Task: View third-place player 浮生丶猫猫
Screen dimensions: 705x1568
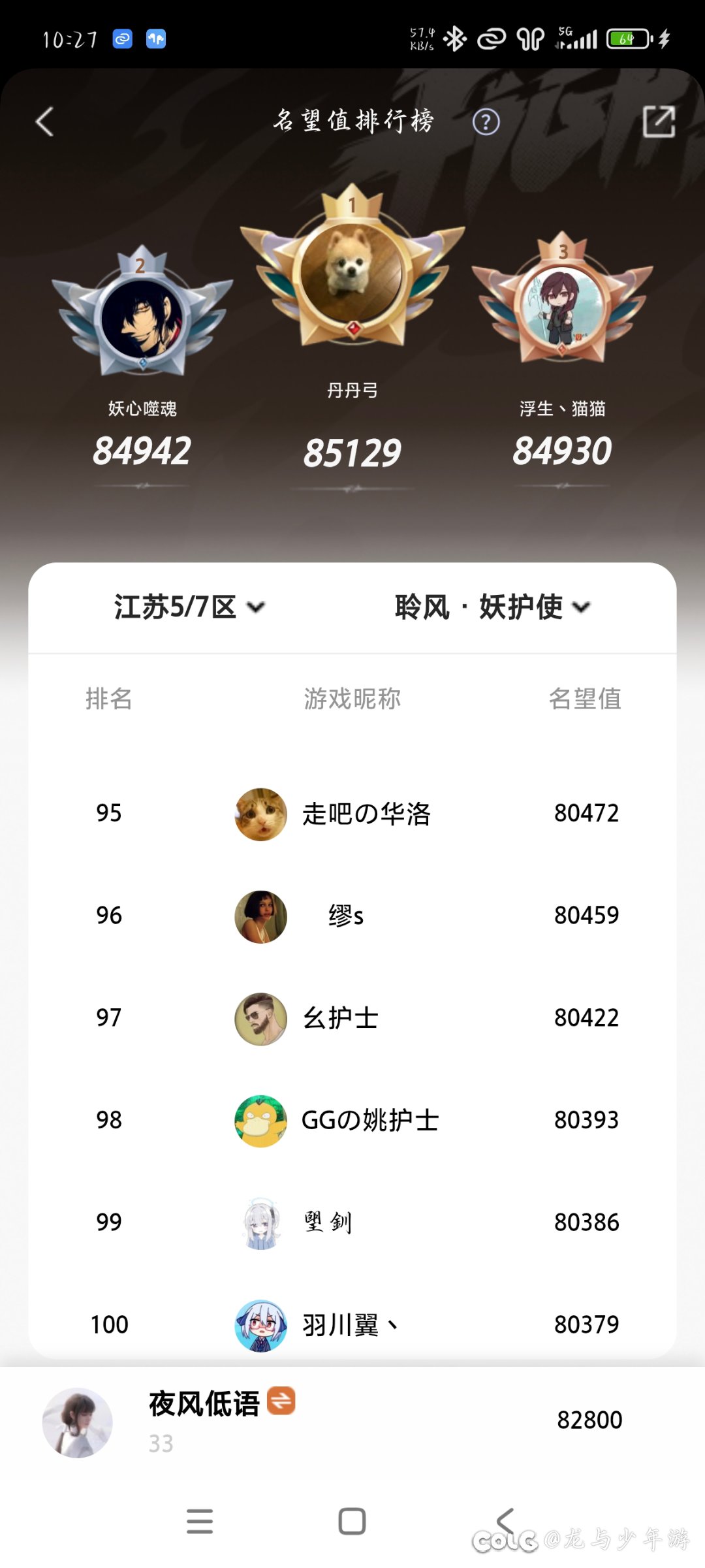Action: [562, 306]
